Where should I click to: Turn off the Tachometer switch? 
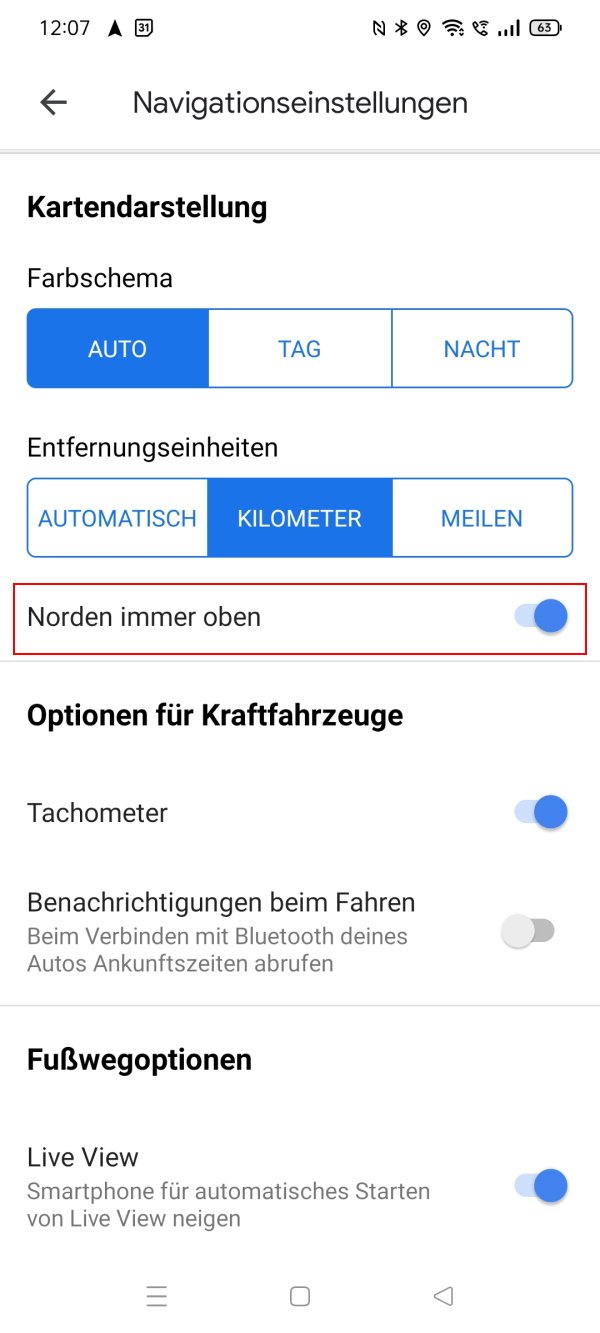click(541, 812)
